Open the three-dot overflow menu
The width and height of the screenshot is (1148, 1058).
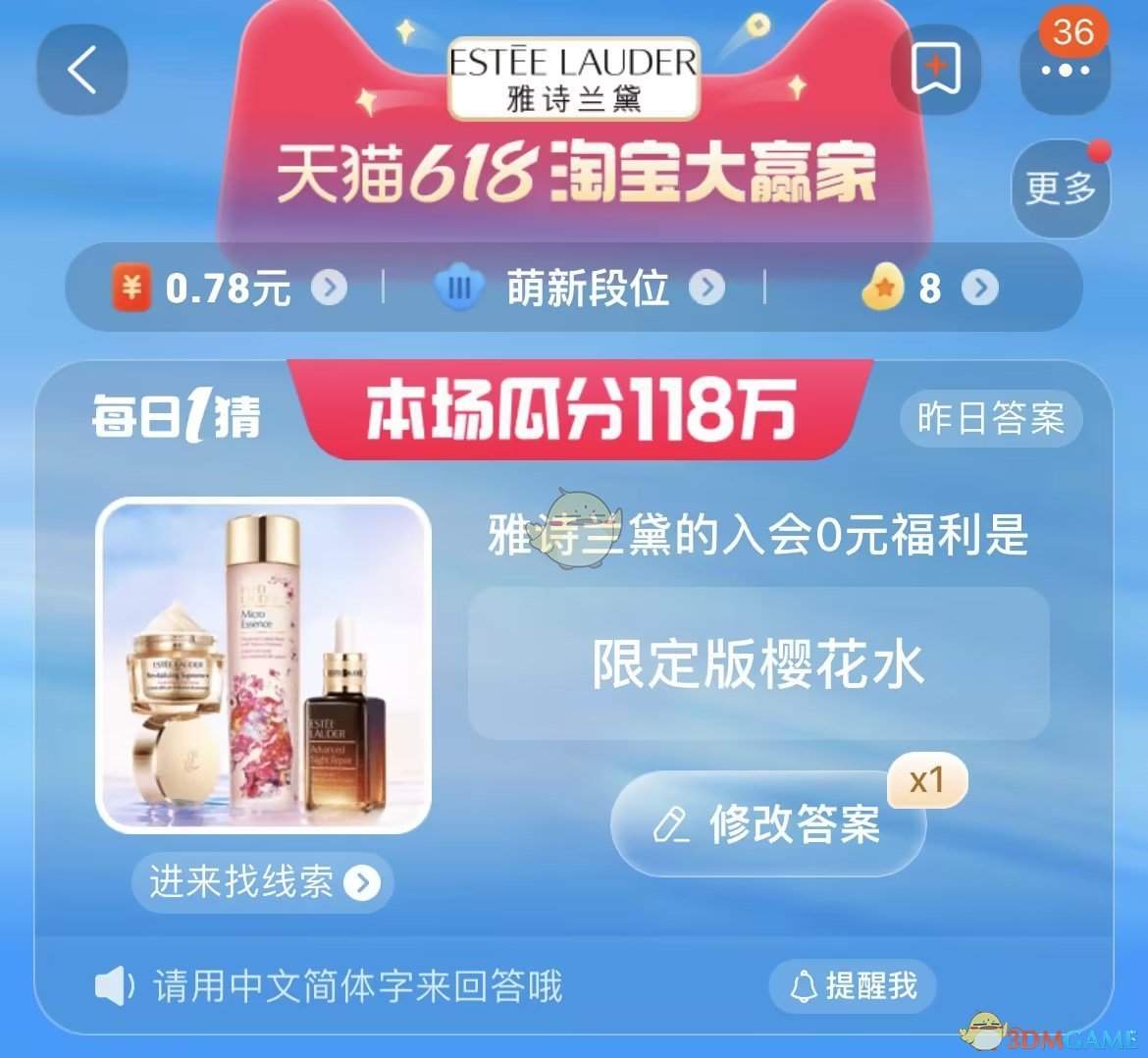[x=1065, y=71]
